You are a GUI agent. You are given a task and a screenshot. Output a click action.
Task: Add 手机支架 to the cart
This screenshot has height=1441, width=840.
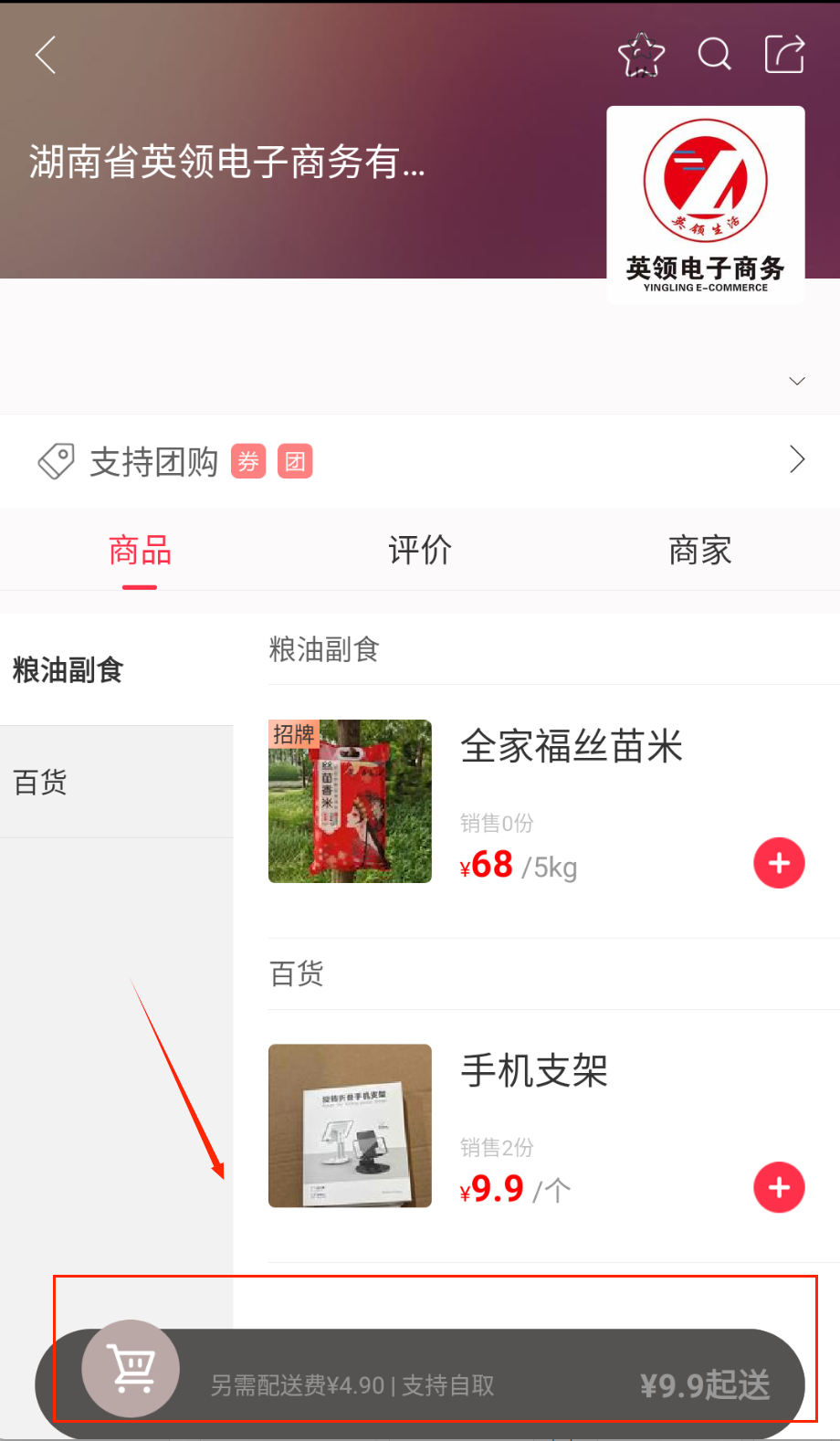click(779, 1187)
